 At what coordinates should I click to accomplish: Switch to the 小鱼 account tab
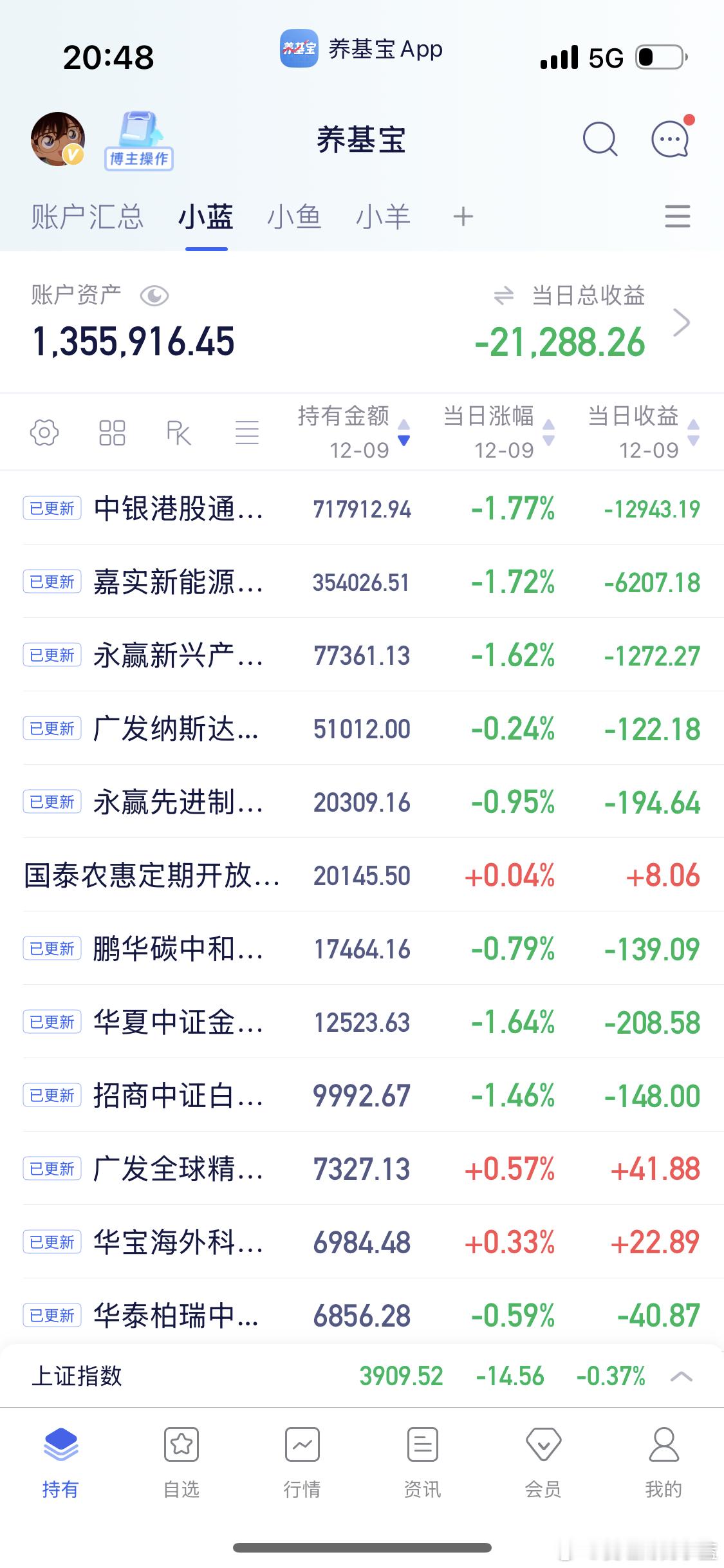[295, 218]
